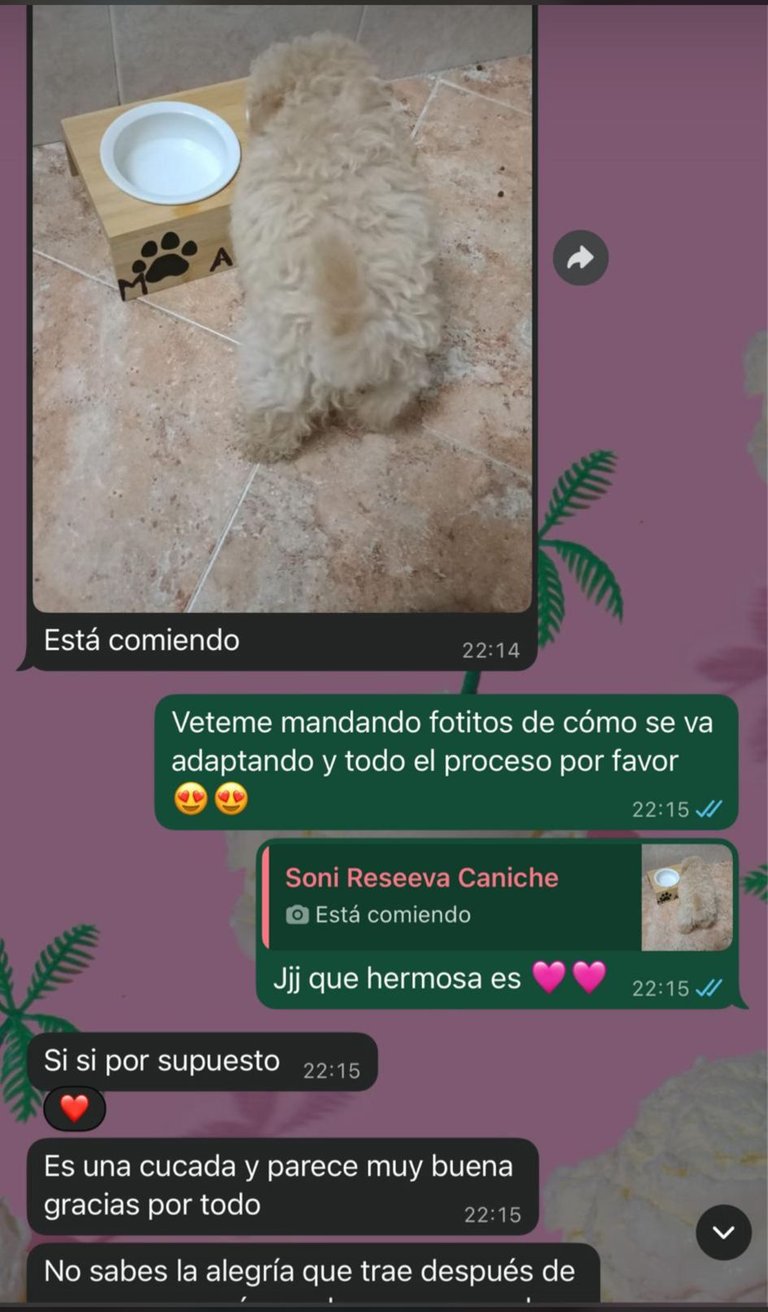Open the photo of the dog eating
Screen dimensions: 768x1312
point(282,310)
